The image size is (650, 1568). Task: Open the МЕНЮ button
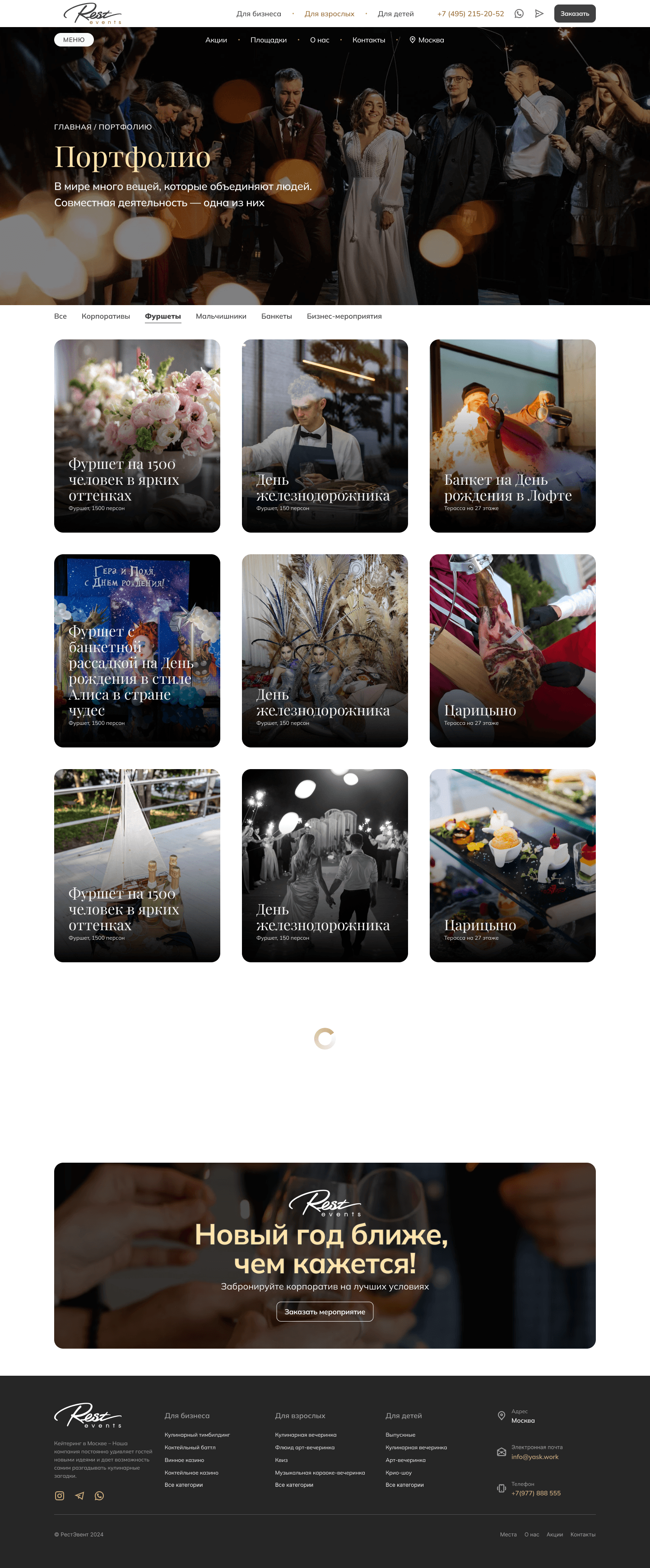pyautogui.click(x=74, y=40)
